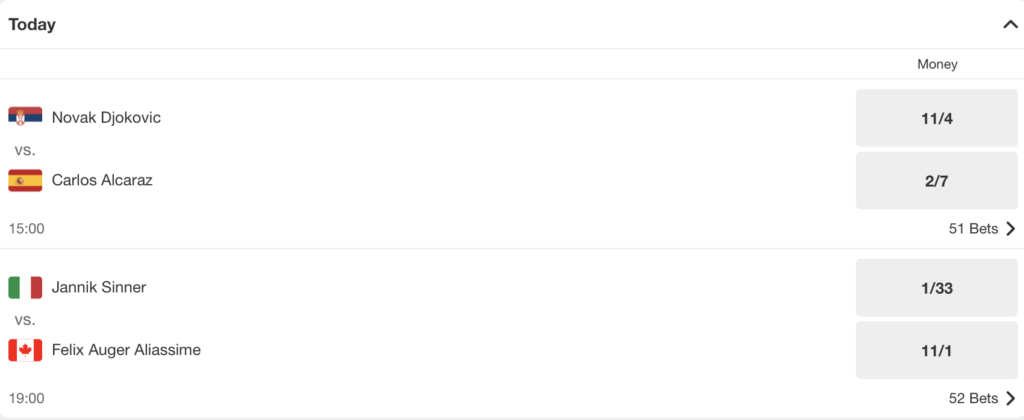The height and width of the screenshot is (420, 1024).
Task: Select Carlos Alcaraz odds 2/7
Action: click(x=937, y=180)
